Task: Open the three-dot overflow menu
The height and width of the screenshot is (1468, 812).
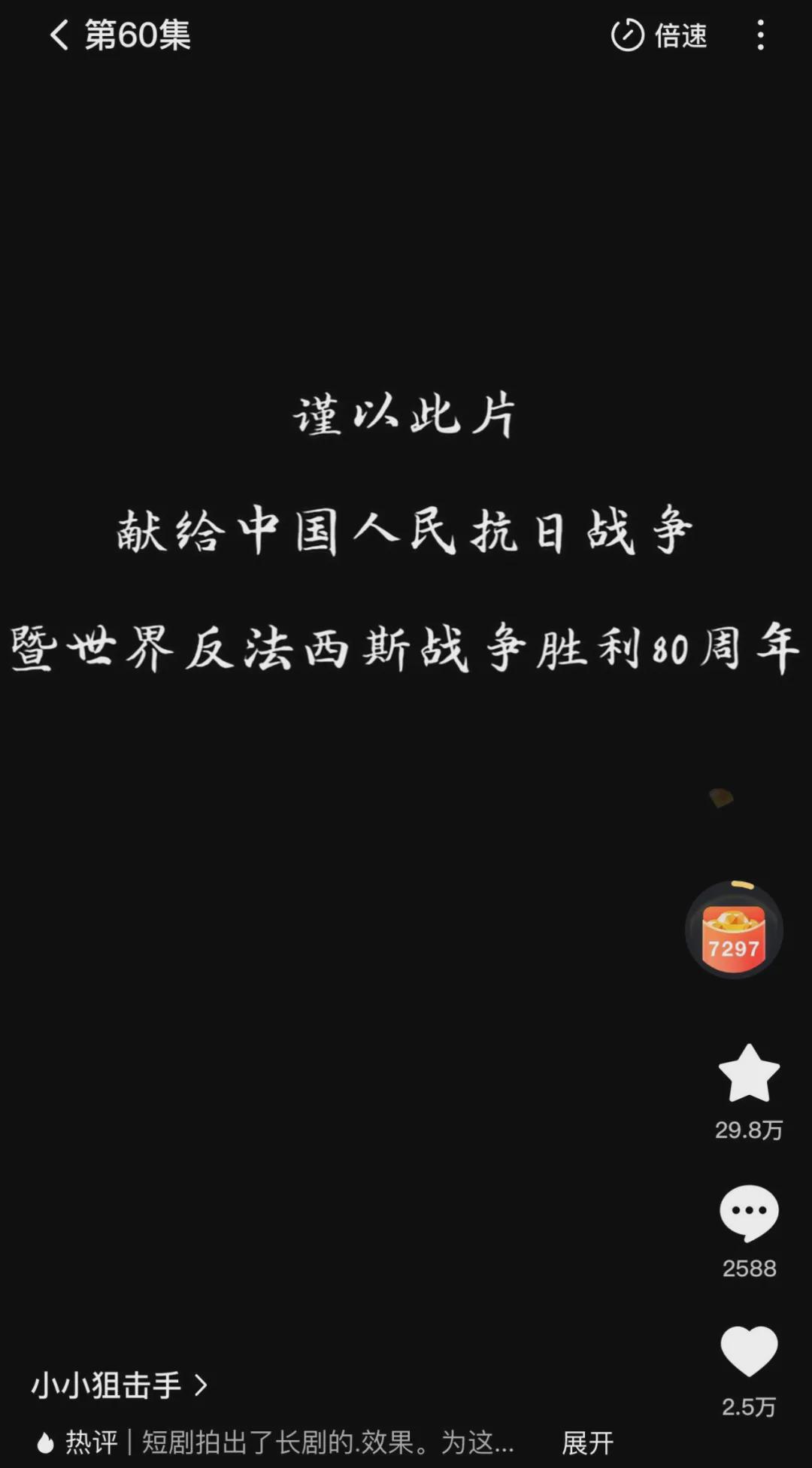Action: 761,35
